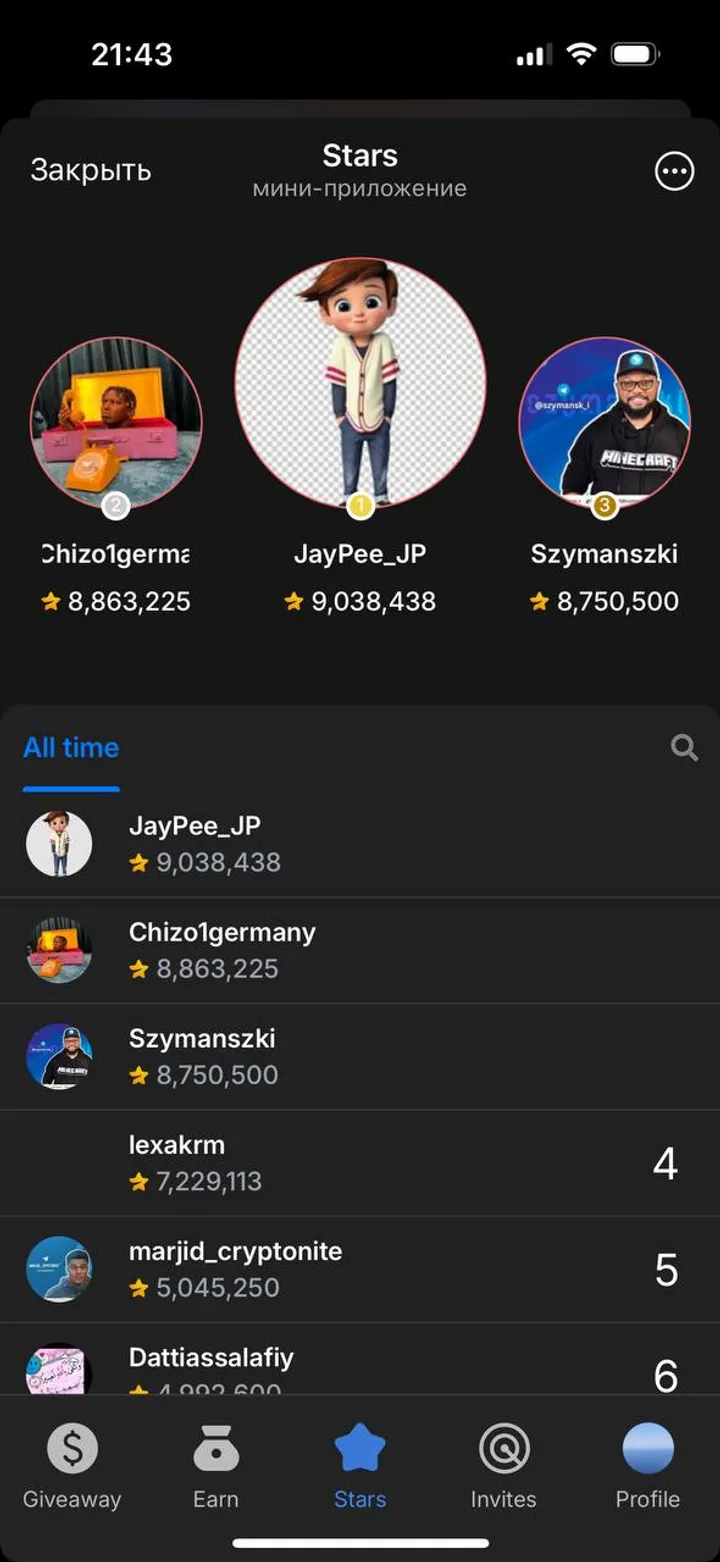Go to the Earn tab
Viewport: 720px width, 1562px height.
216,1465
